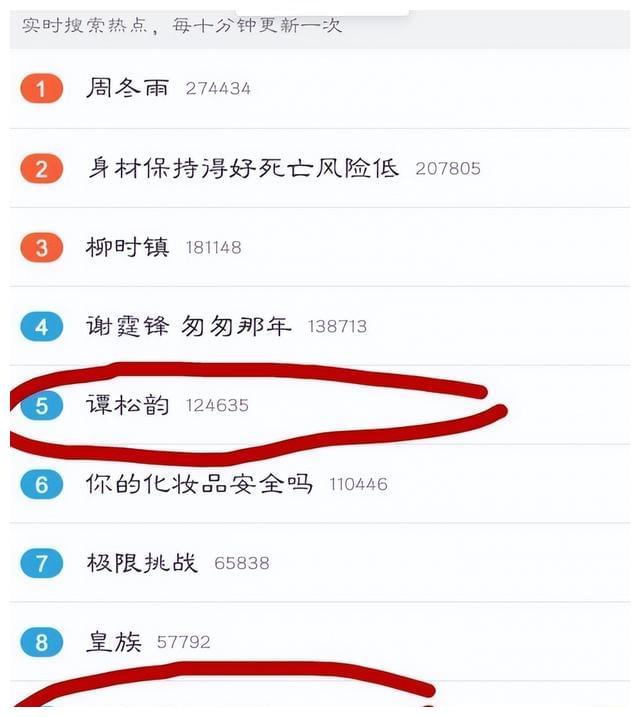Open the trending entry 皇族
This screenshot has width=640, height=717.
pos(114,641)
